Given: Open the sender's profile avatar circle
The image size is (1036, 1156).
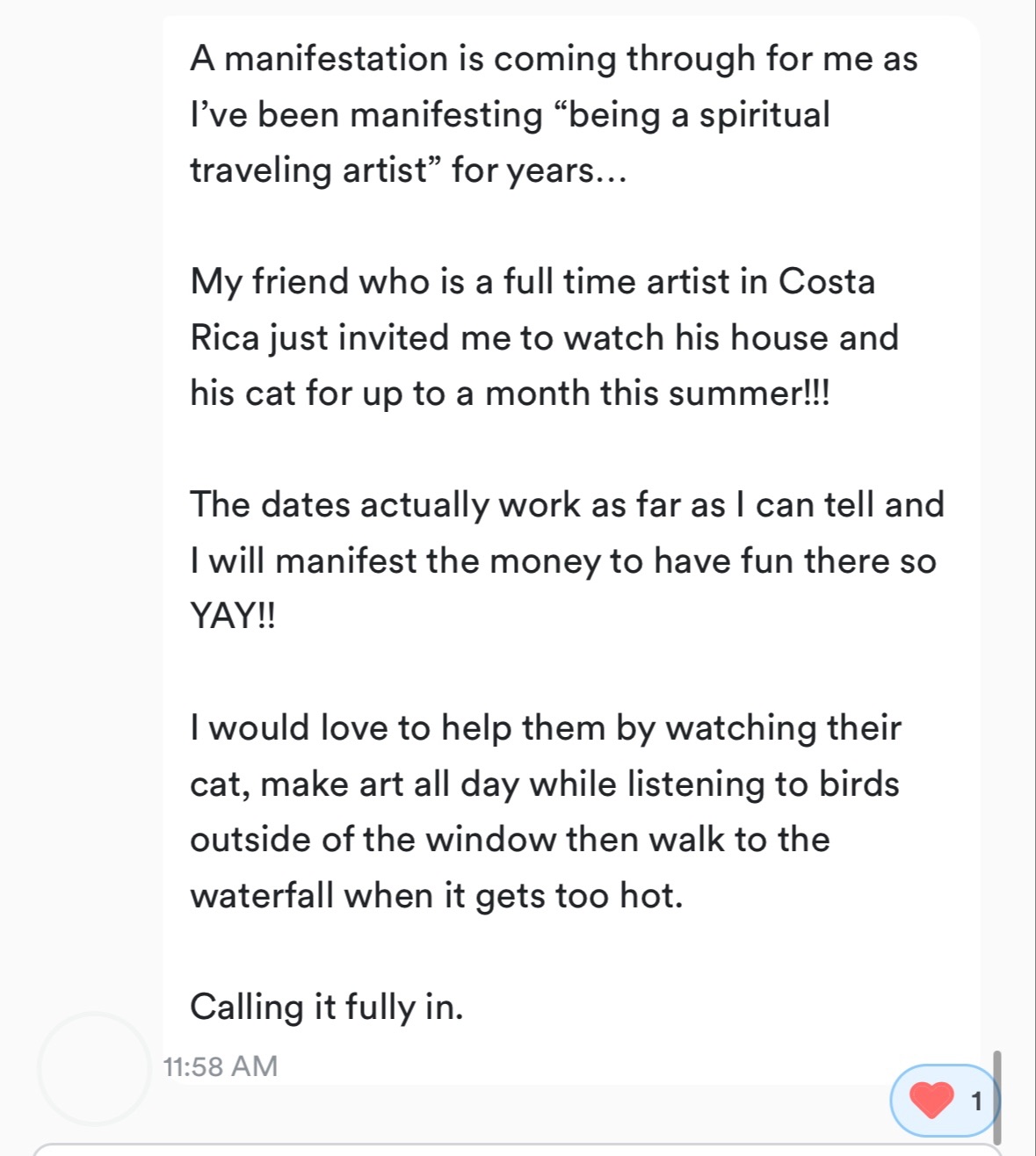Looking at the screenshot, I should tap(94, 1068).
